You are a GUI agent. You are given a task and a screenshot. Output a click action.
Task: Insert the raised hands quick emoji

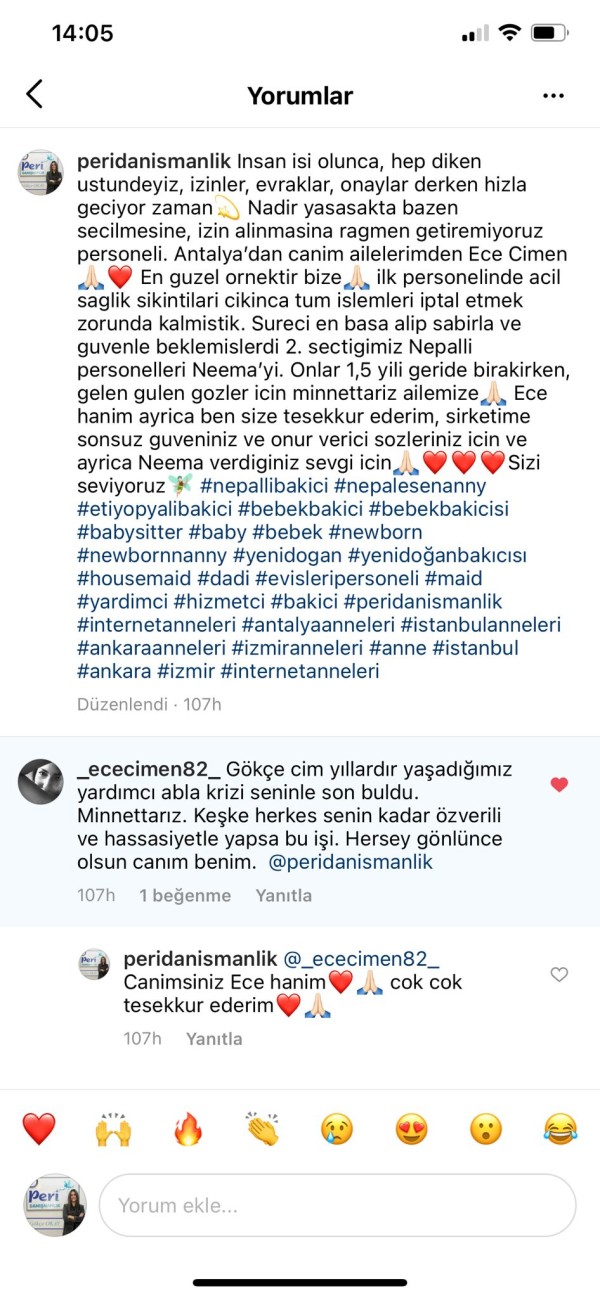[x=113, y=1129]
